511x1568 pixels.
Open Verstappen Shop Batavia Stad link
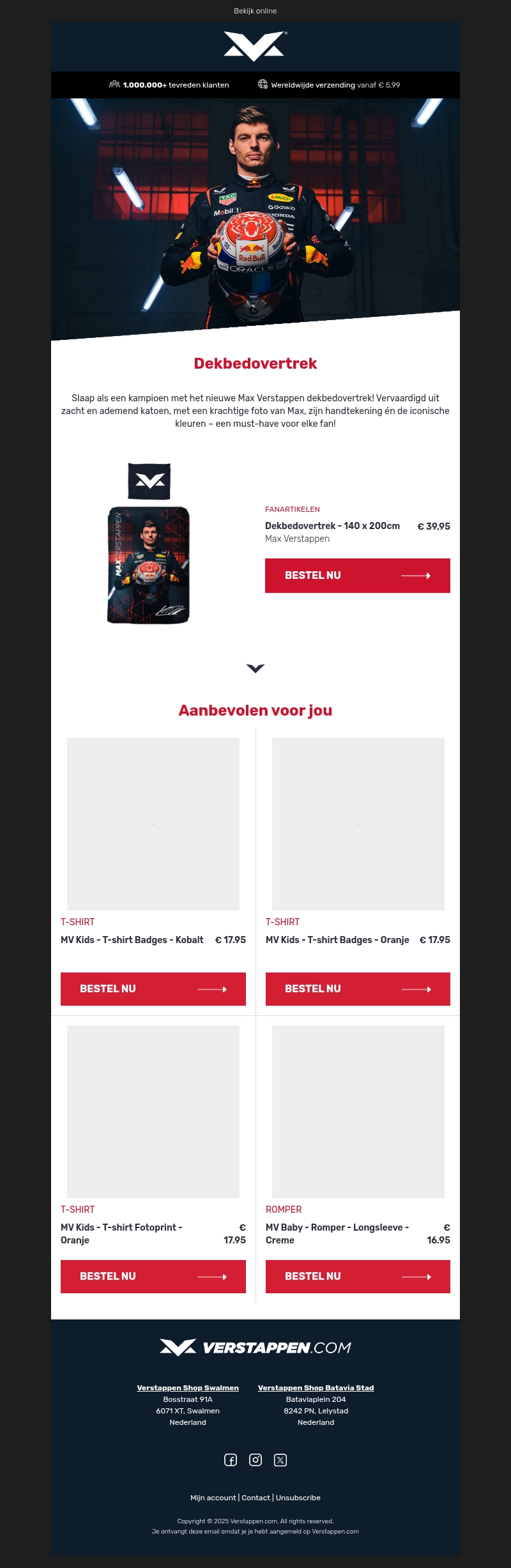pos(316,1388)
